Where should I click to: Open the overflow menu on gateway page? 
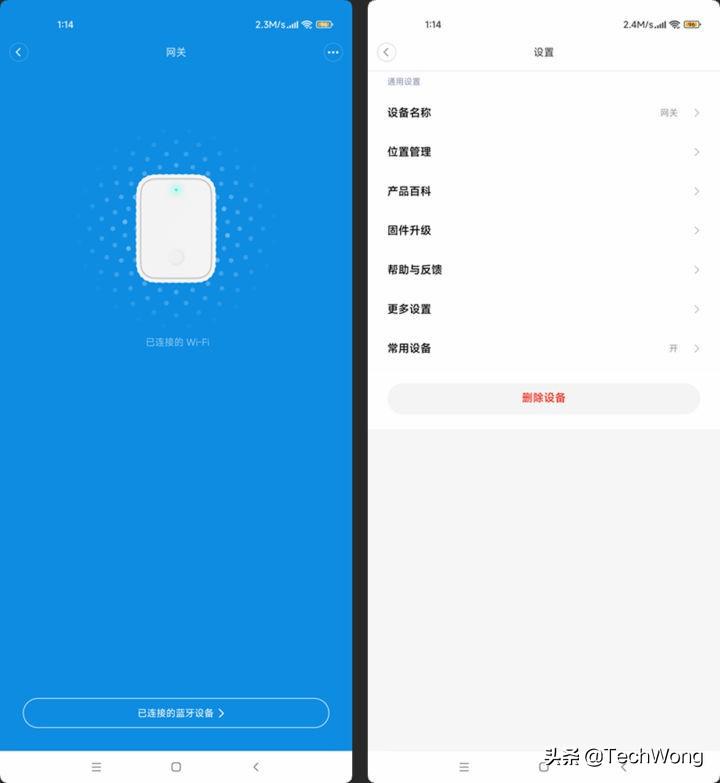tap(333, 52)
